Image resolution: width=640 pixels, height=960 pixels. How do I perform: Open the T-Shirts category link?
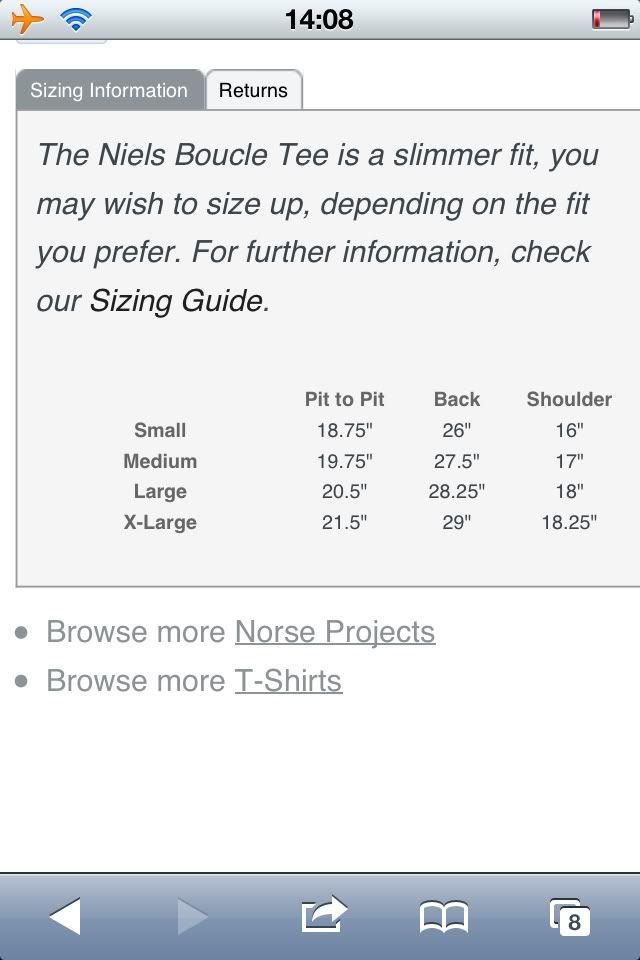point(288,681)
